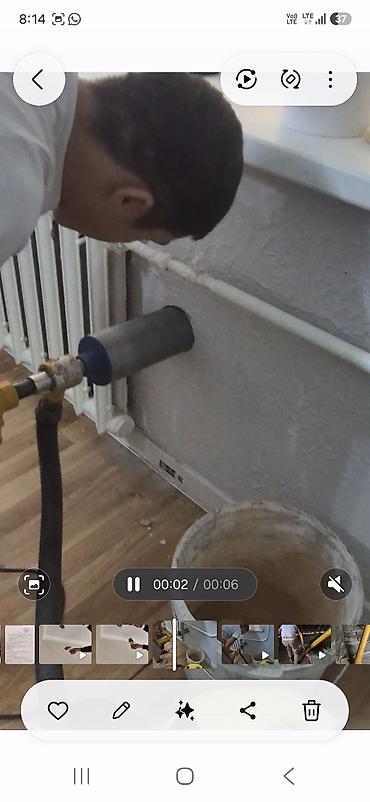The image size is (370, 802).
Task: Pause the video playback
Action: 134,584
